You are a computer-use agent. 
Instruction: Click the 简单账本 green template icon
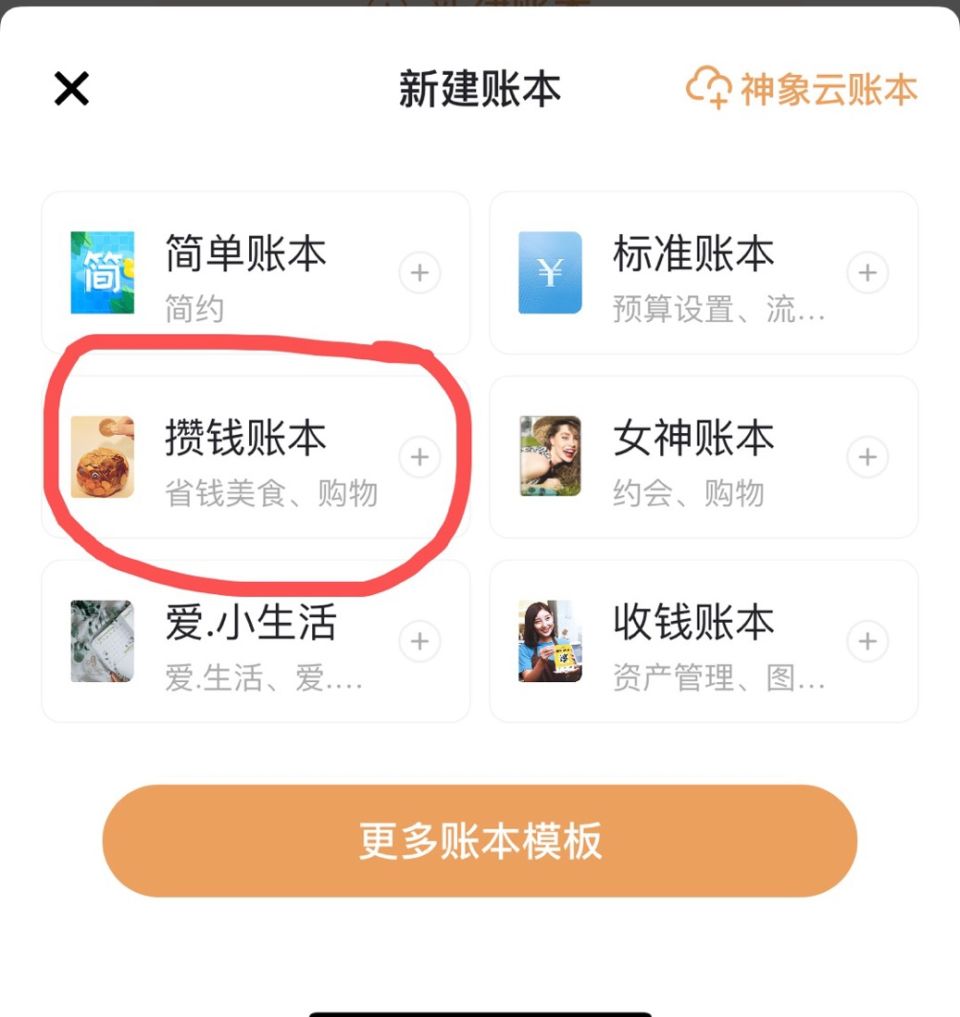pos(104,273)
